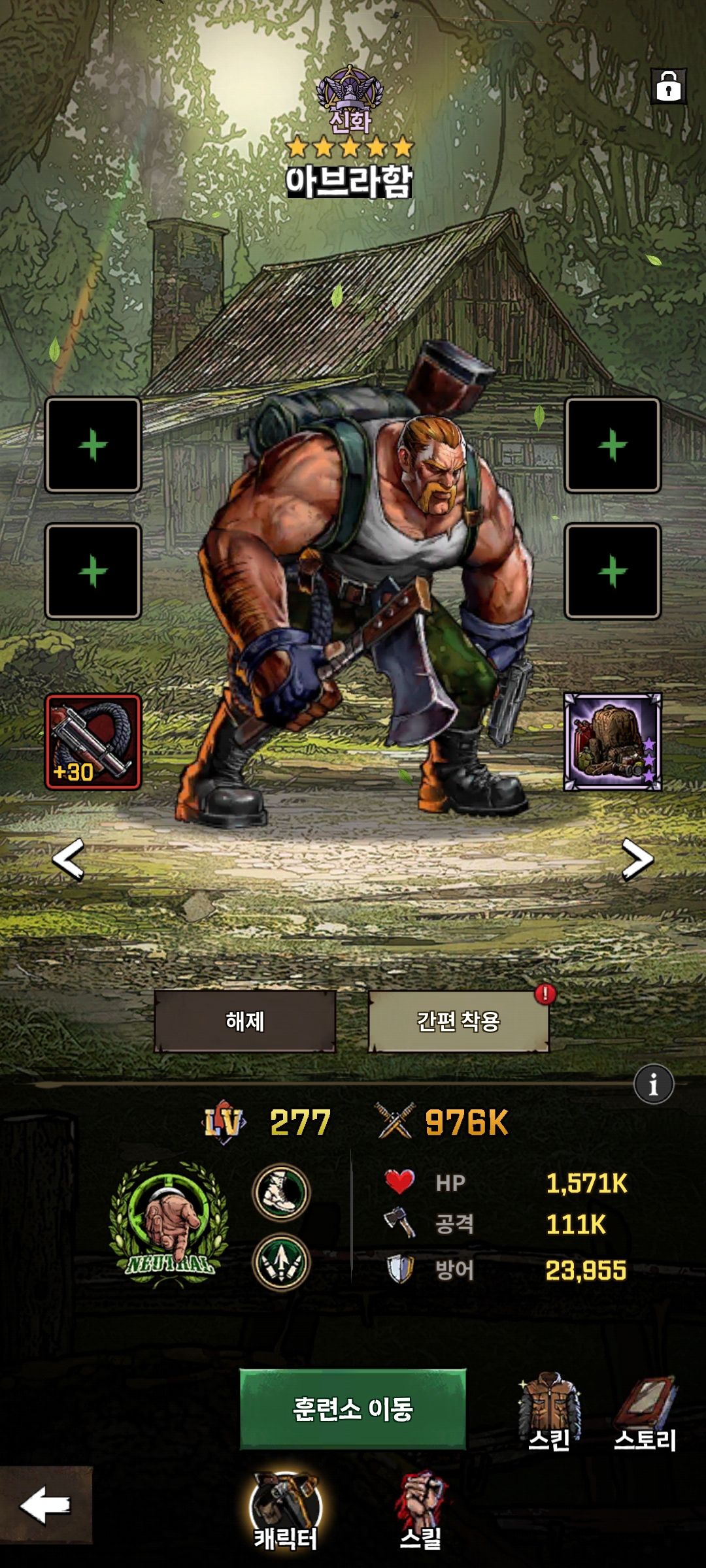Tap the bullets trait icon

(282, 1261)
